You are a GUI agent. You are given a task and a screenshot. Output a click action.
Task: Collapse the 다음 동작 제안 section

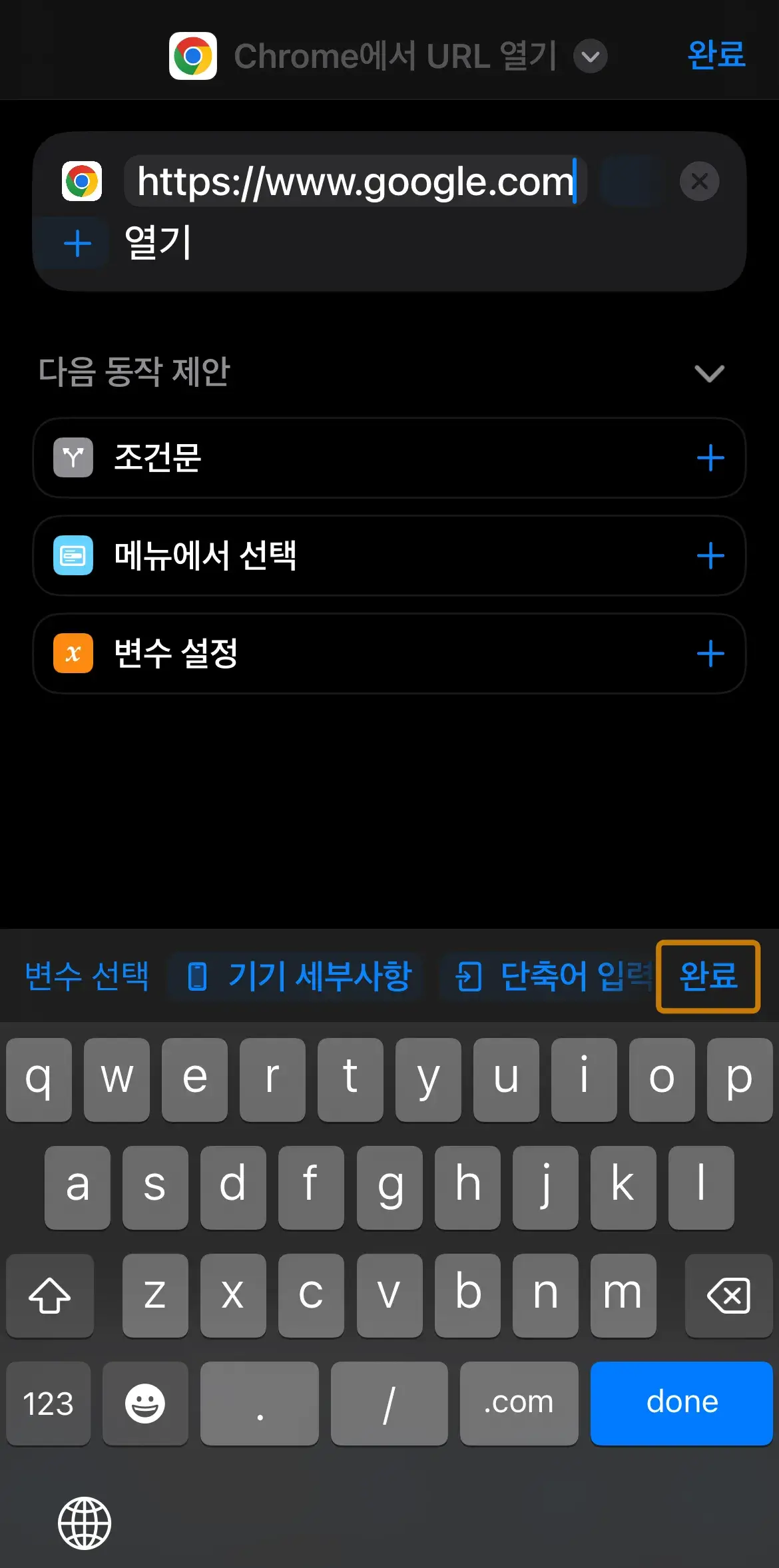(709, 373)
